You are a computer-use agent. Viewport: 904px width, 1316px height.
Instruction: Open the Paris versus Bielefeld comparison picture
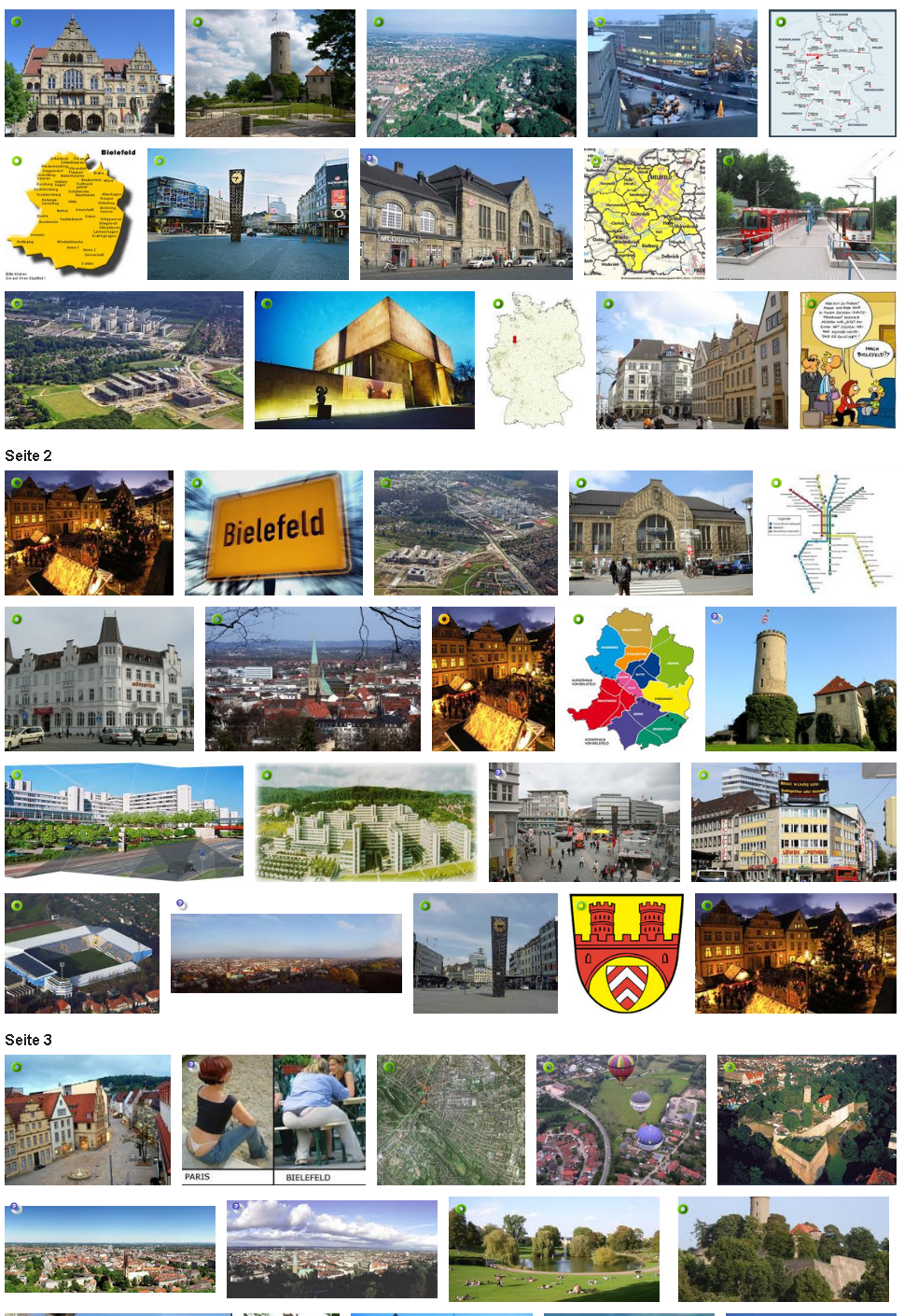273,1120
